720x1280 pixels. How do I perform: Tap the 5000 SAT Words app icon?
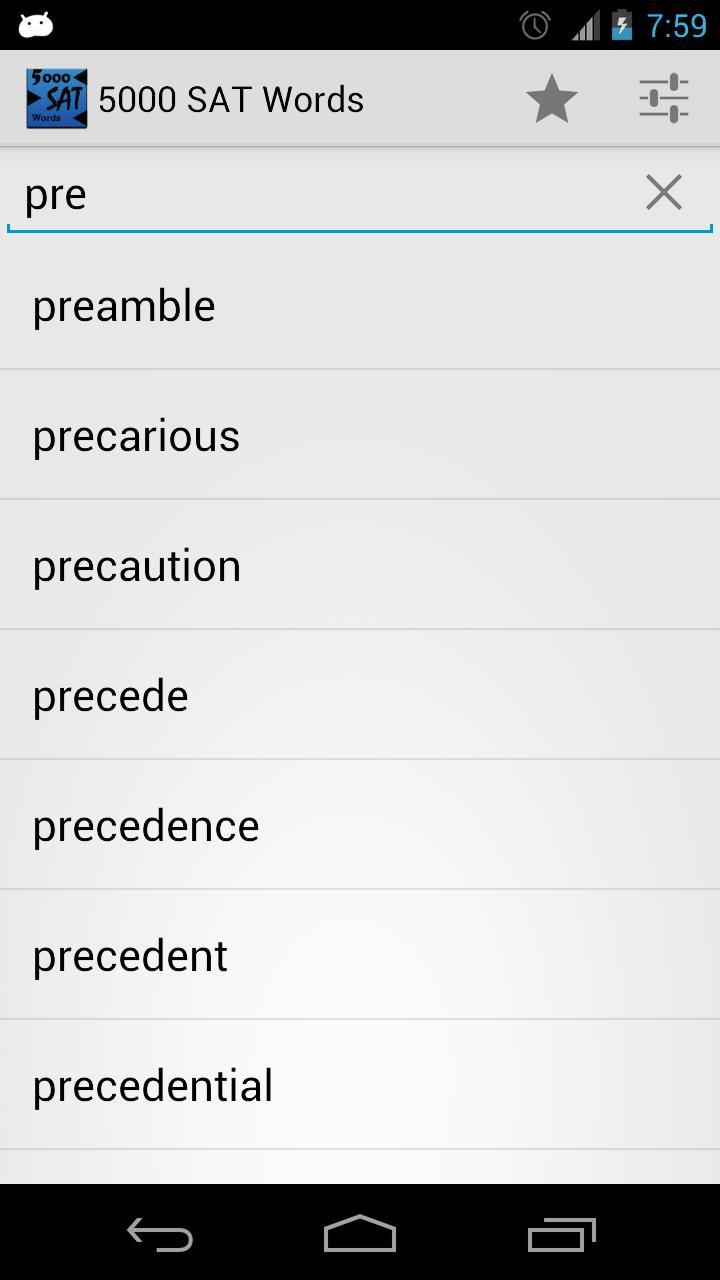57,99
